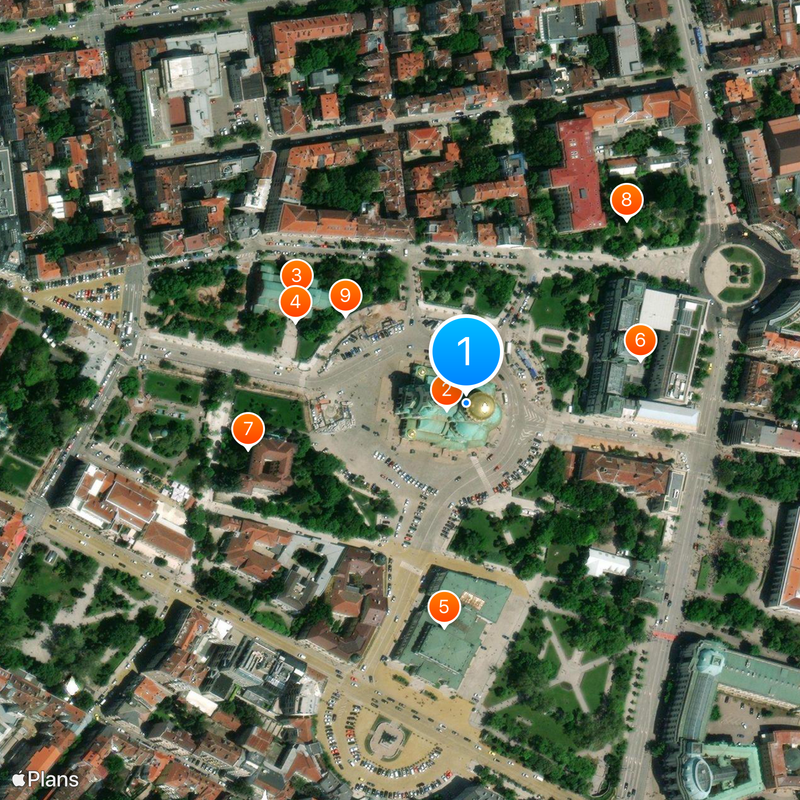This screenshot has height=800, width=800.
Task: Open map pin number 9
Action: [x=345, y=295]
